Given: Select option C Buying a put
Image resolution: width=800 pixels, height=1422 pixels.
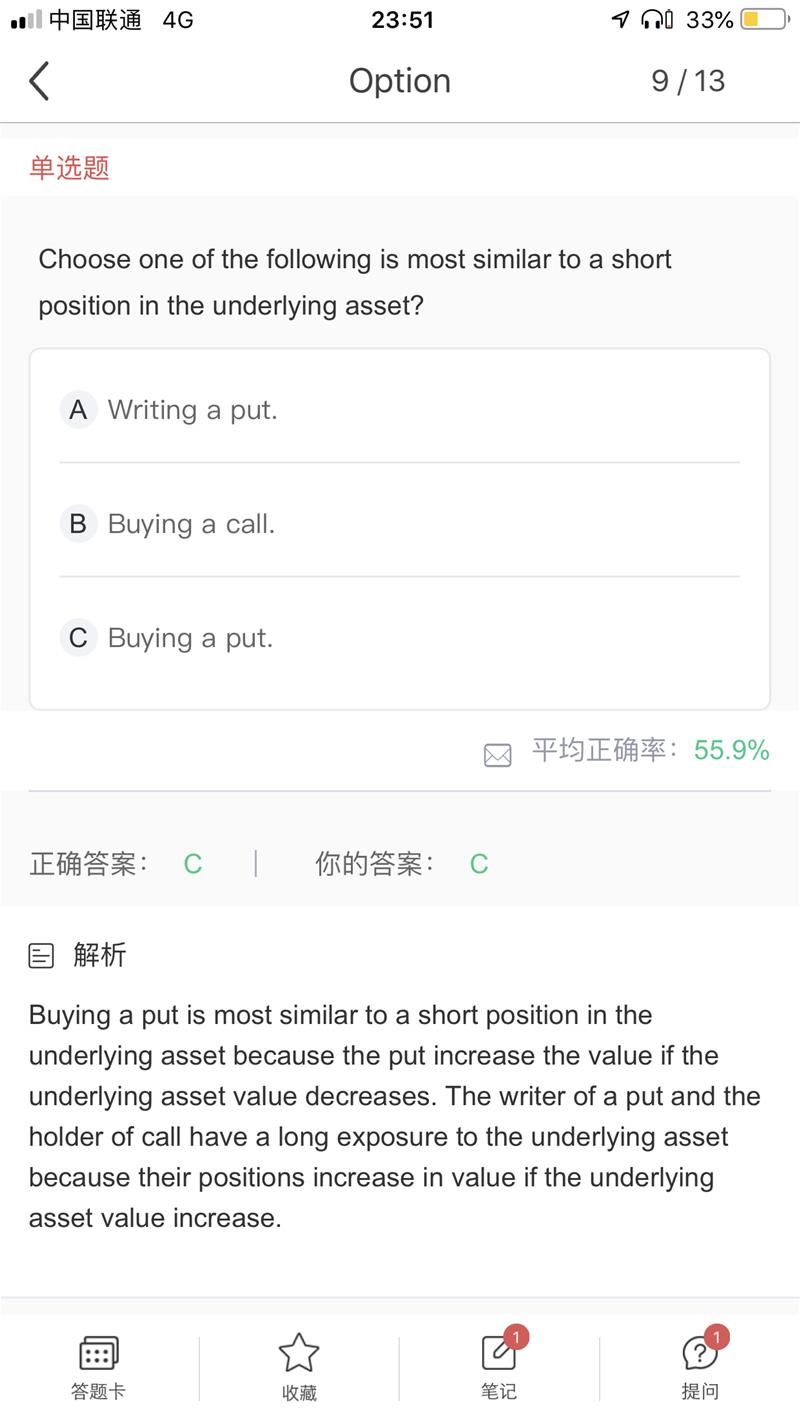Looking at the screenshot, I should coord(400,638).
